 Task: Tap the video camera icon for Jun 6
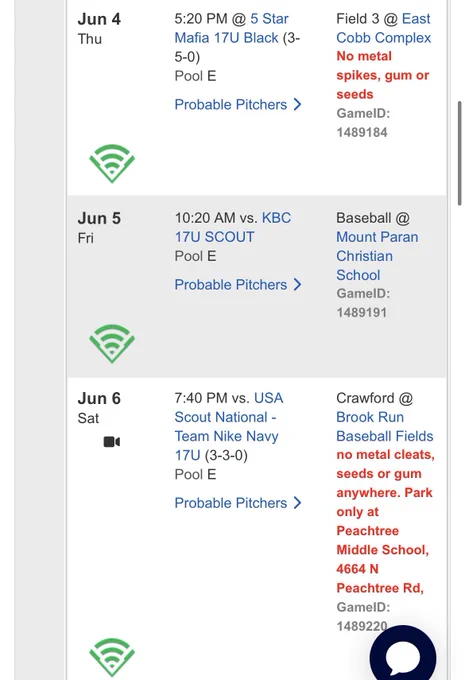point(112,441)
